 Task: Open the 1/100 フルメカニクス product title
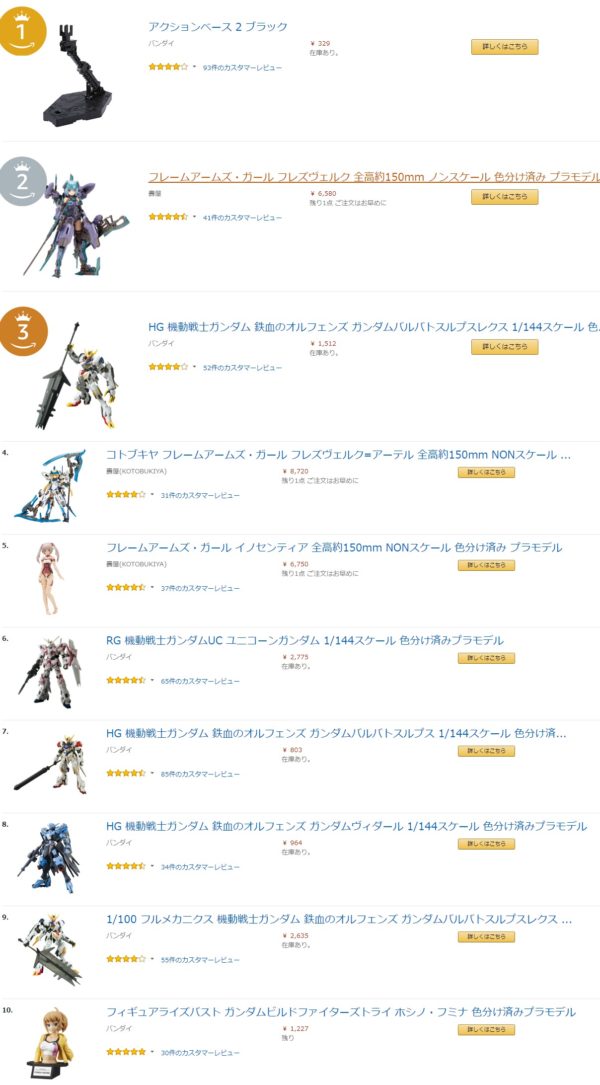338,918
